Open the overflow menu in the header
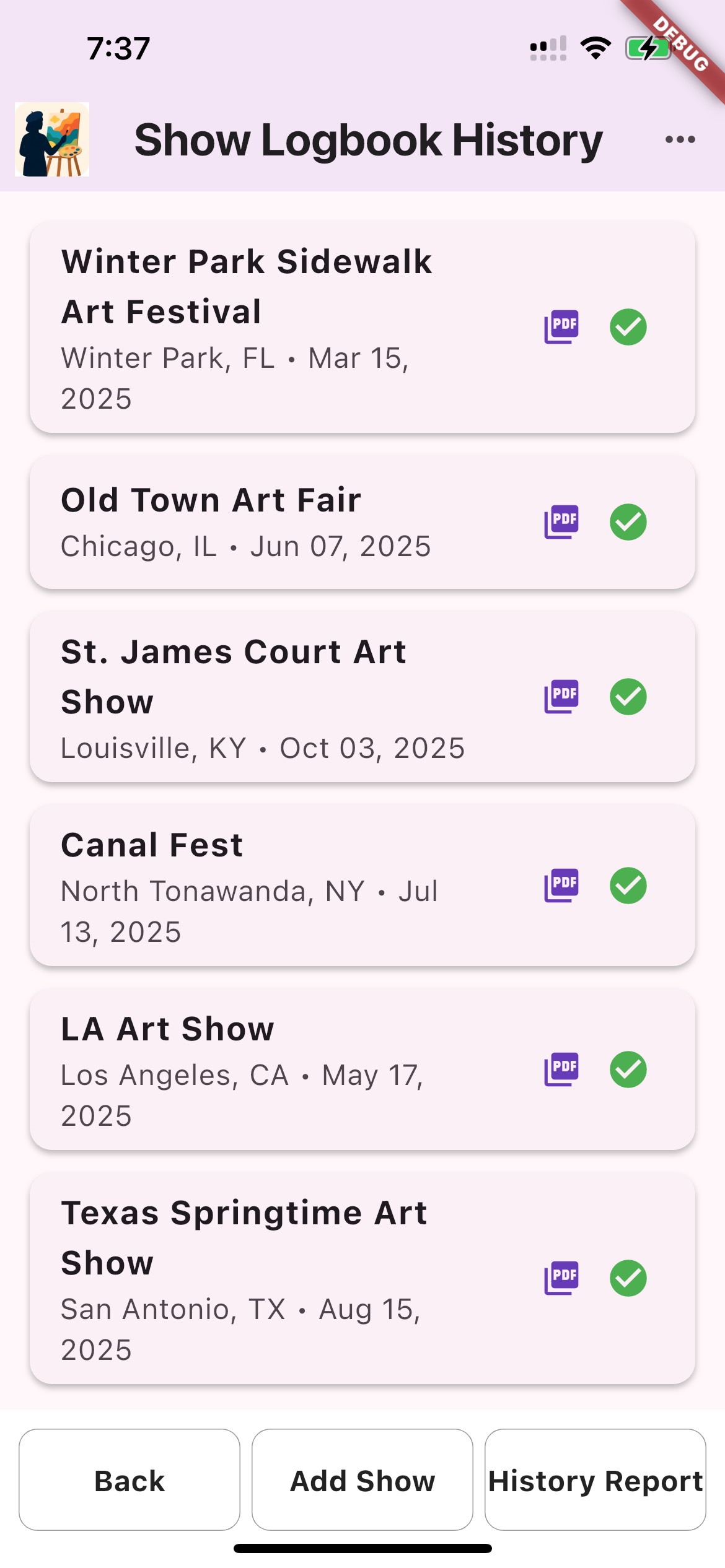 [x=680, y=140]
